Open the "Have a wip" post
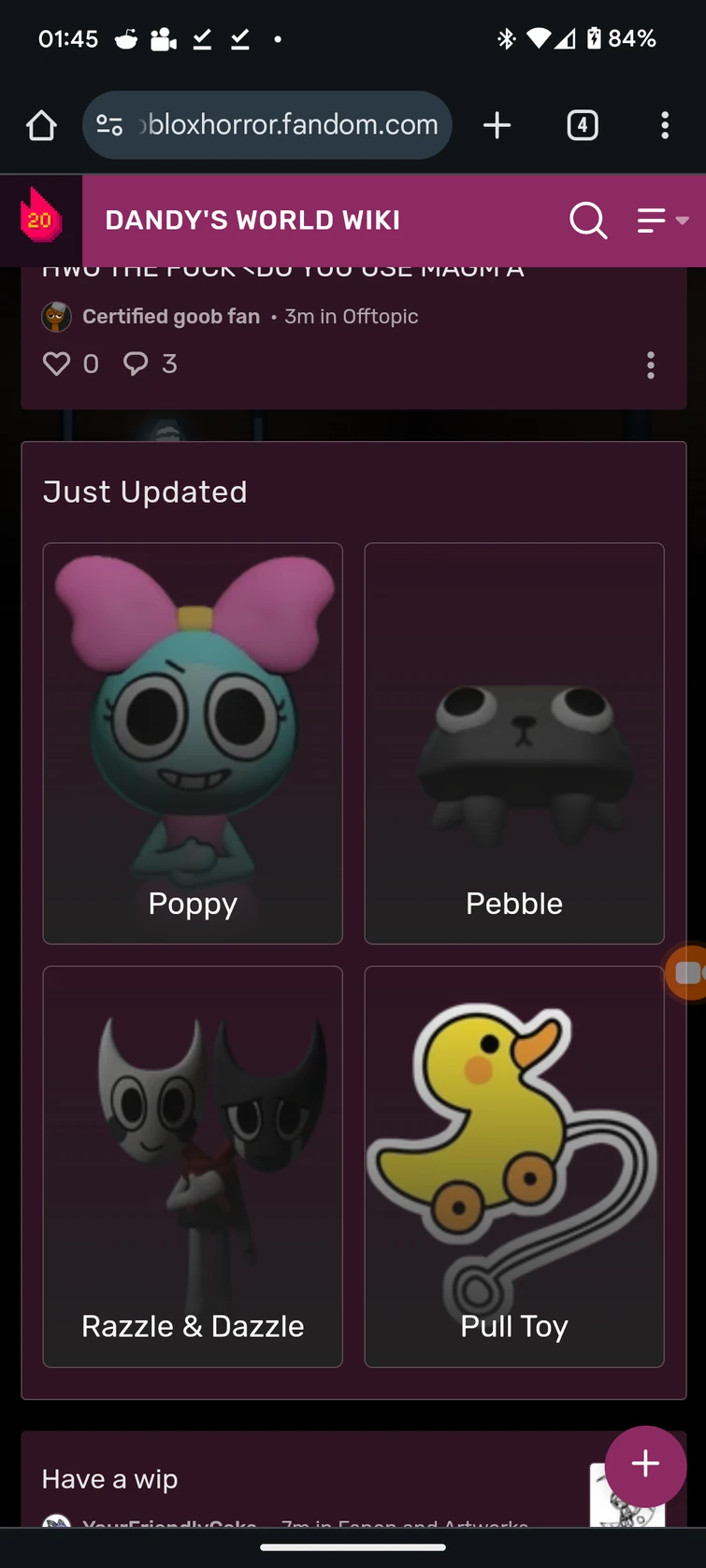706x1568 pixels. (109, 1479)
